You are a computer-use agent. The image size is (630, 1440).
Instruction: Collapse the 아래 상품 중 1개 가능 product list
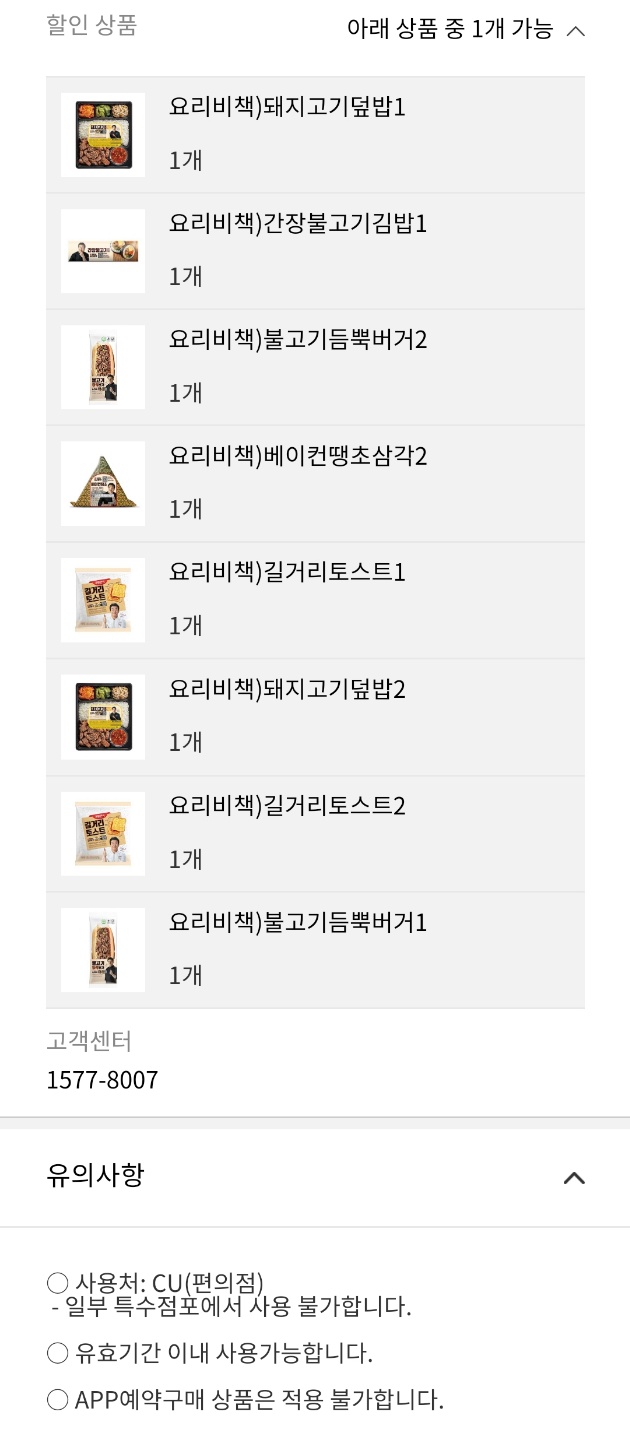[x=575, y=30]
